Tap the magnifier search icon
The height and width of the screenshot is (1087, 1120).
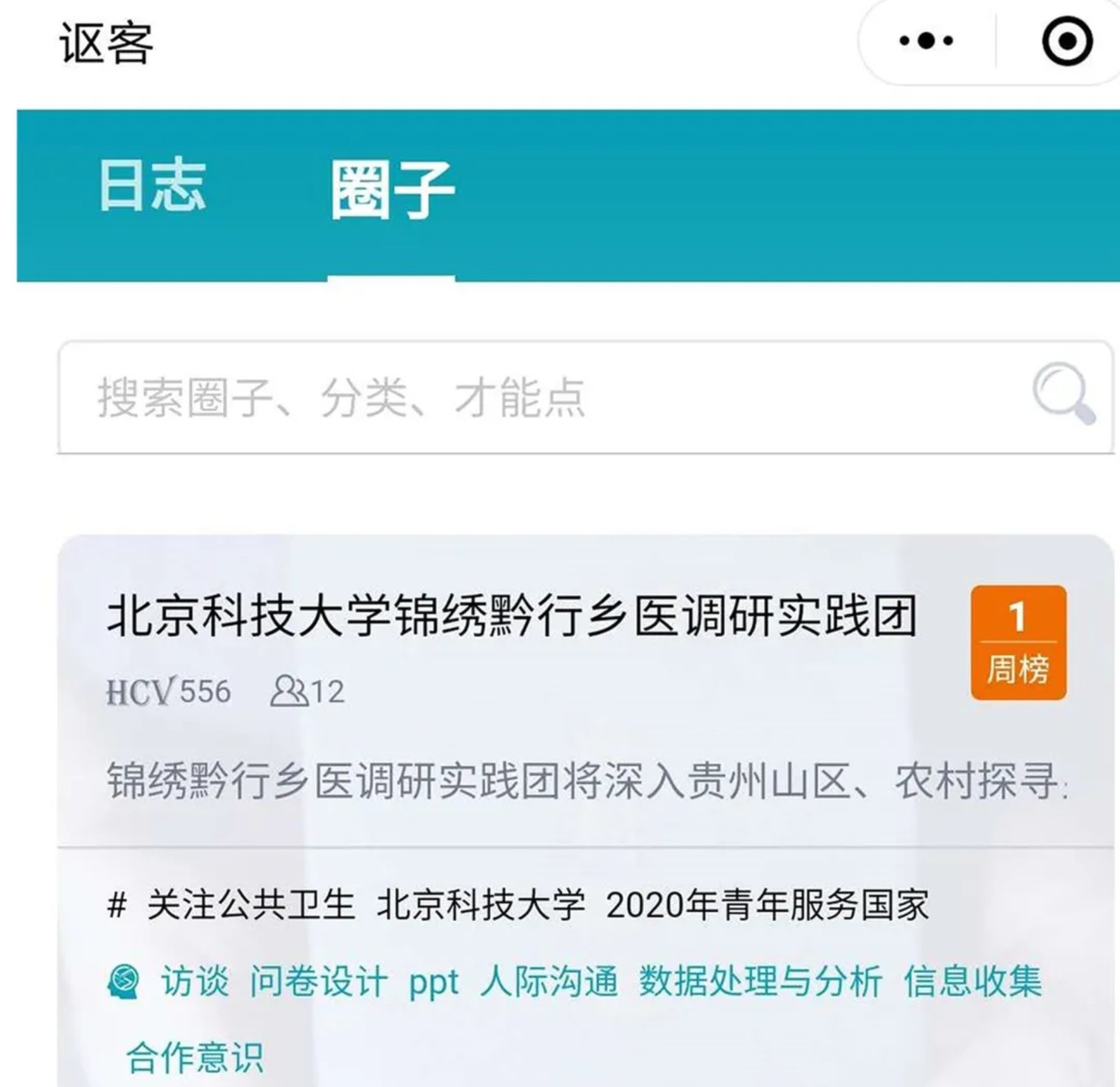point(1063,393)
